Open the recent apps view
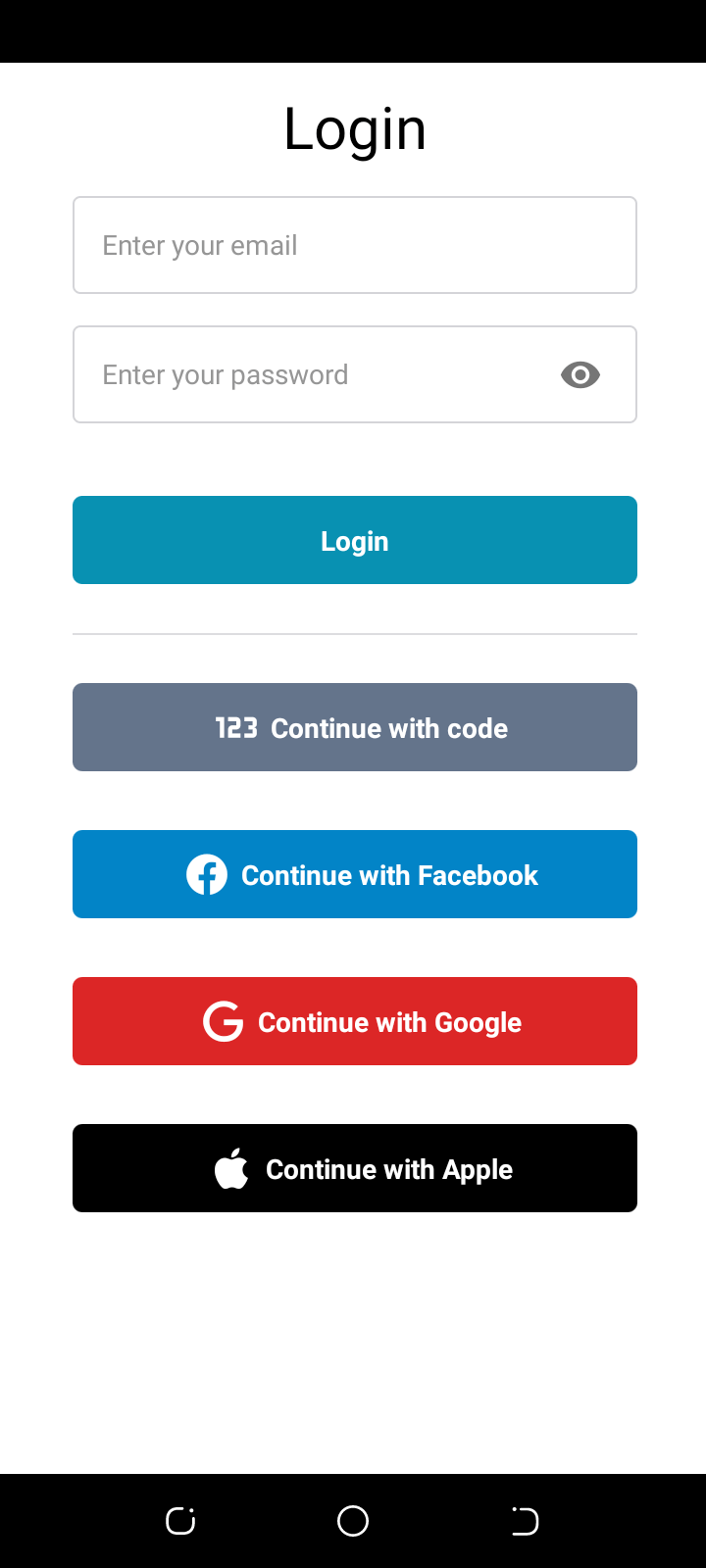The image size is (706, 1568). tap(180, 1521)
